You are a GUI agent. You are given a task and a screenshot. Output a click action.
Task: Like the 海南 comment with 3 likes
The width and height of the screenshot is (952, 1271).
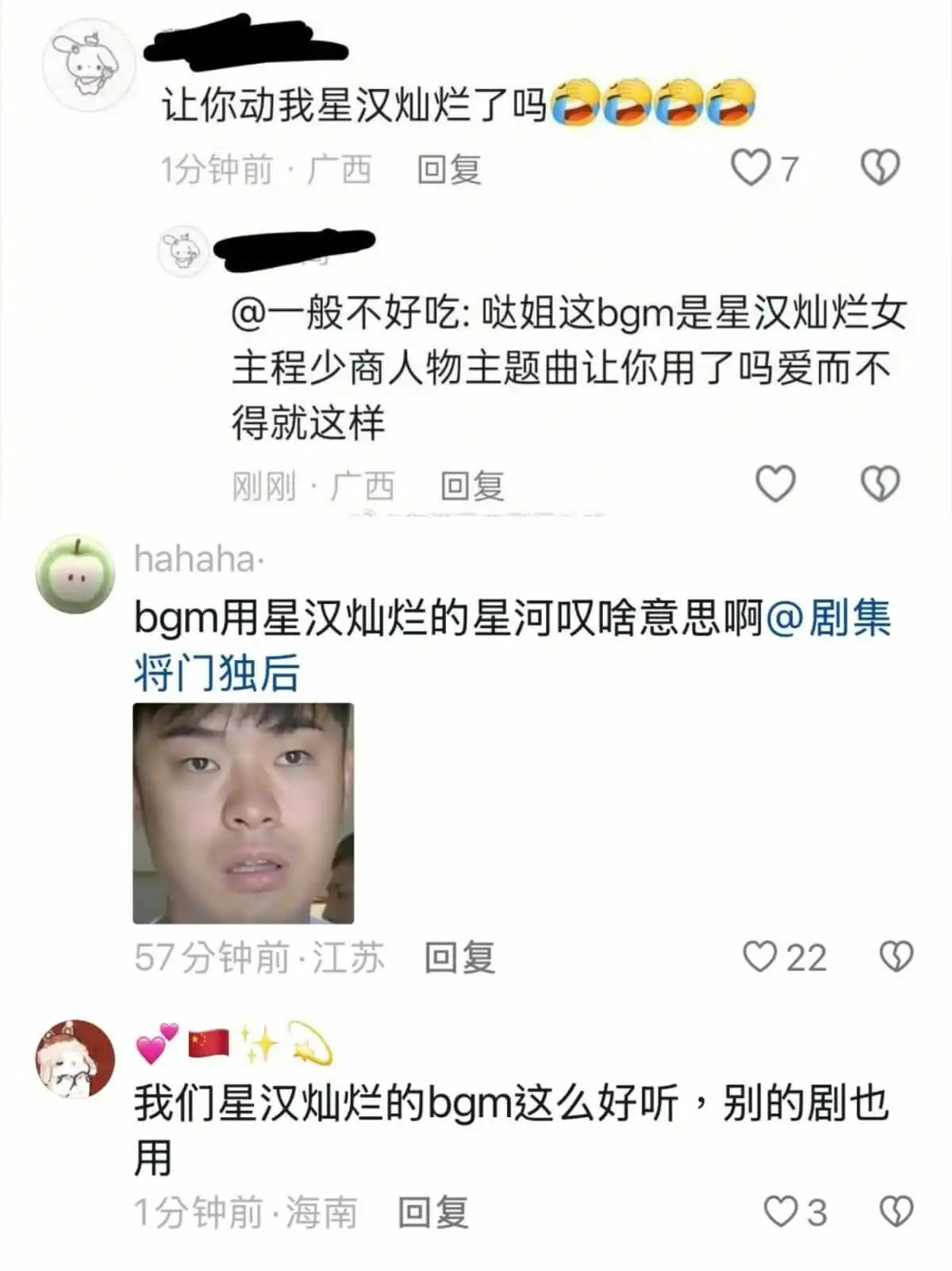(781, 1212)
